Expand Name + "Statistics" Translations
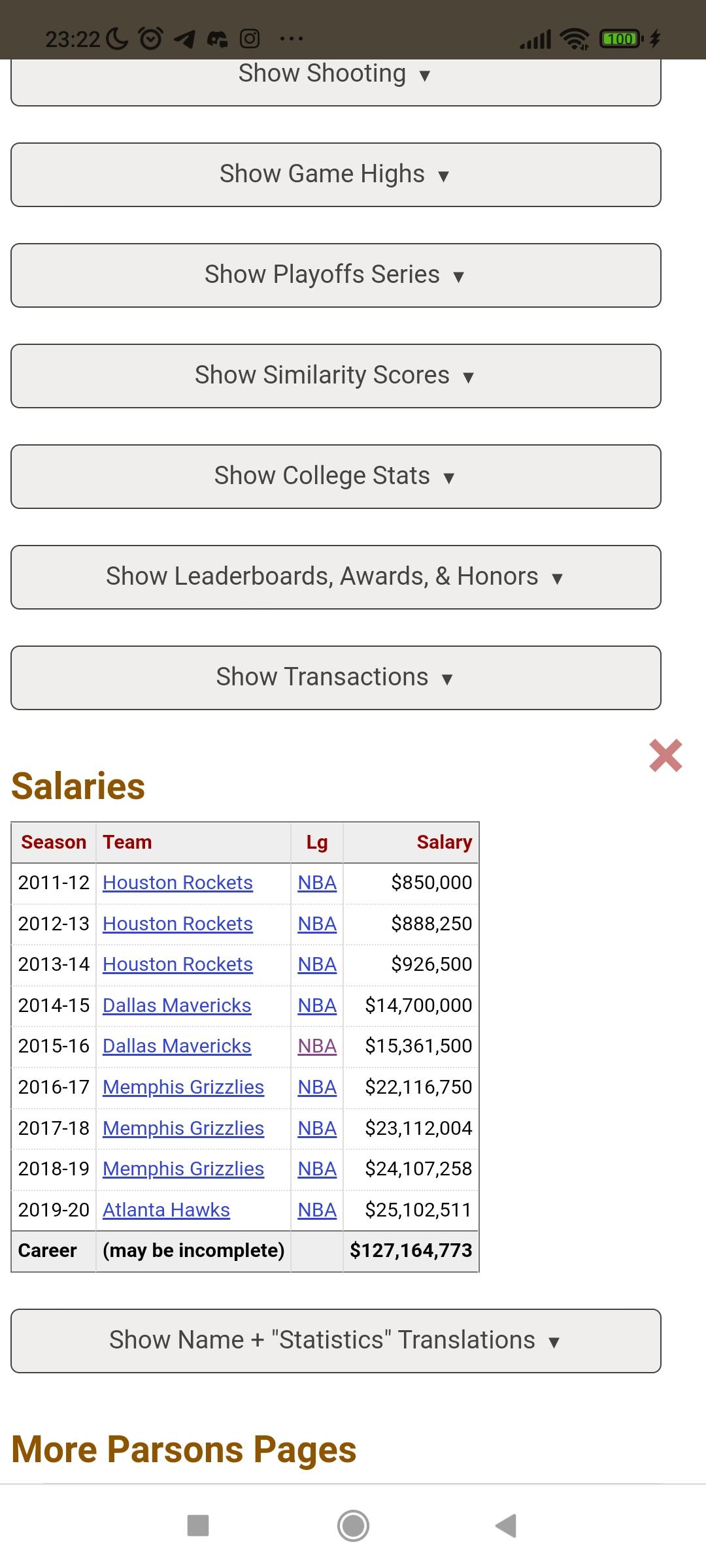The image size is (706, 1568). pyautogui.click(x=335, y=1341)
